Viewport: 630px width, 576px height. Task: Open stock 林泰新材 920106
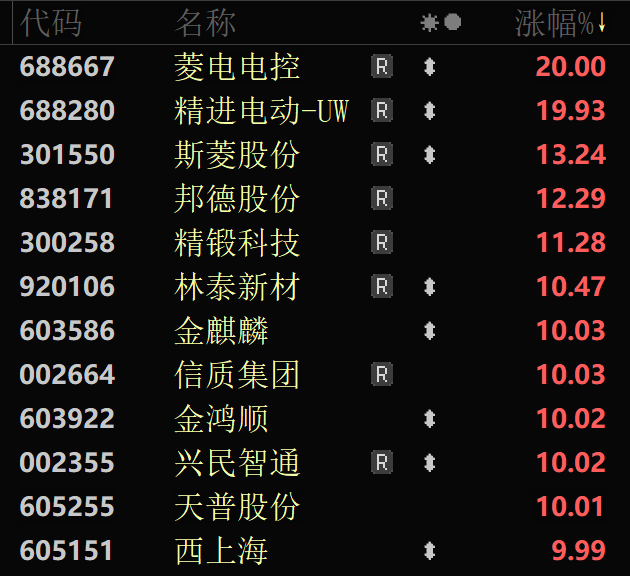coord(237,287)
